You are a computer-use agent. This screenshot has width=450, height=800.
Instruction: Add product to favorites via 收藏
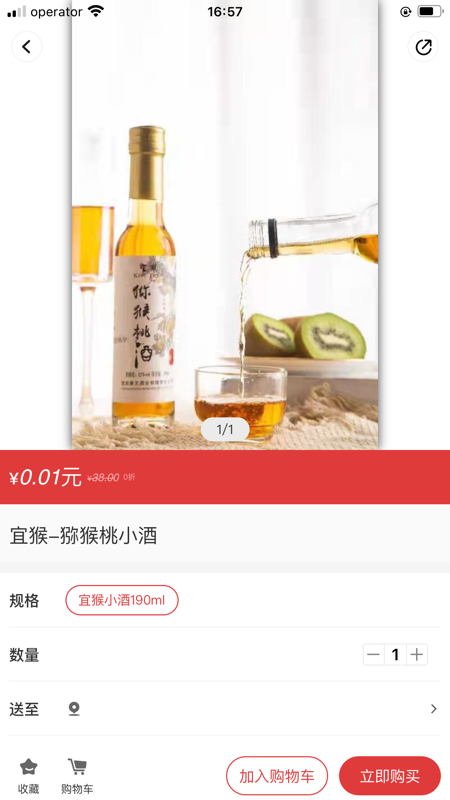click(x=29, y=776)
